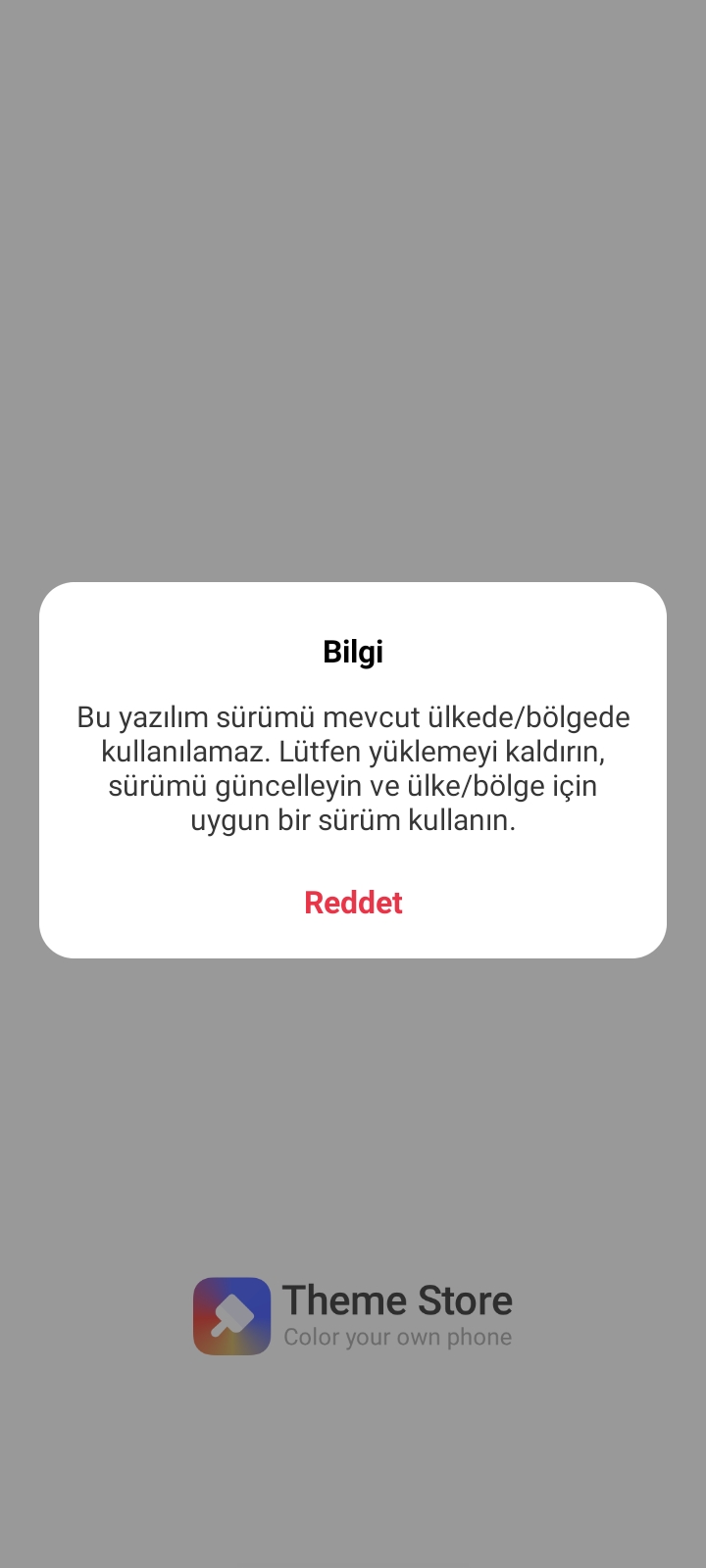Tap the Reddet button in dialog
706x1568 pixels.
click(353, 903)
